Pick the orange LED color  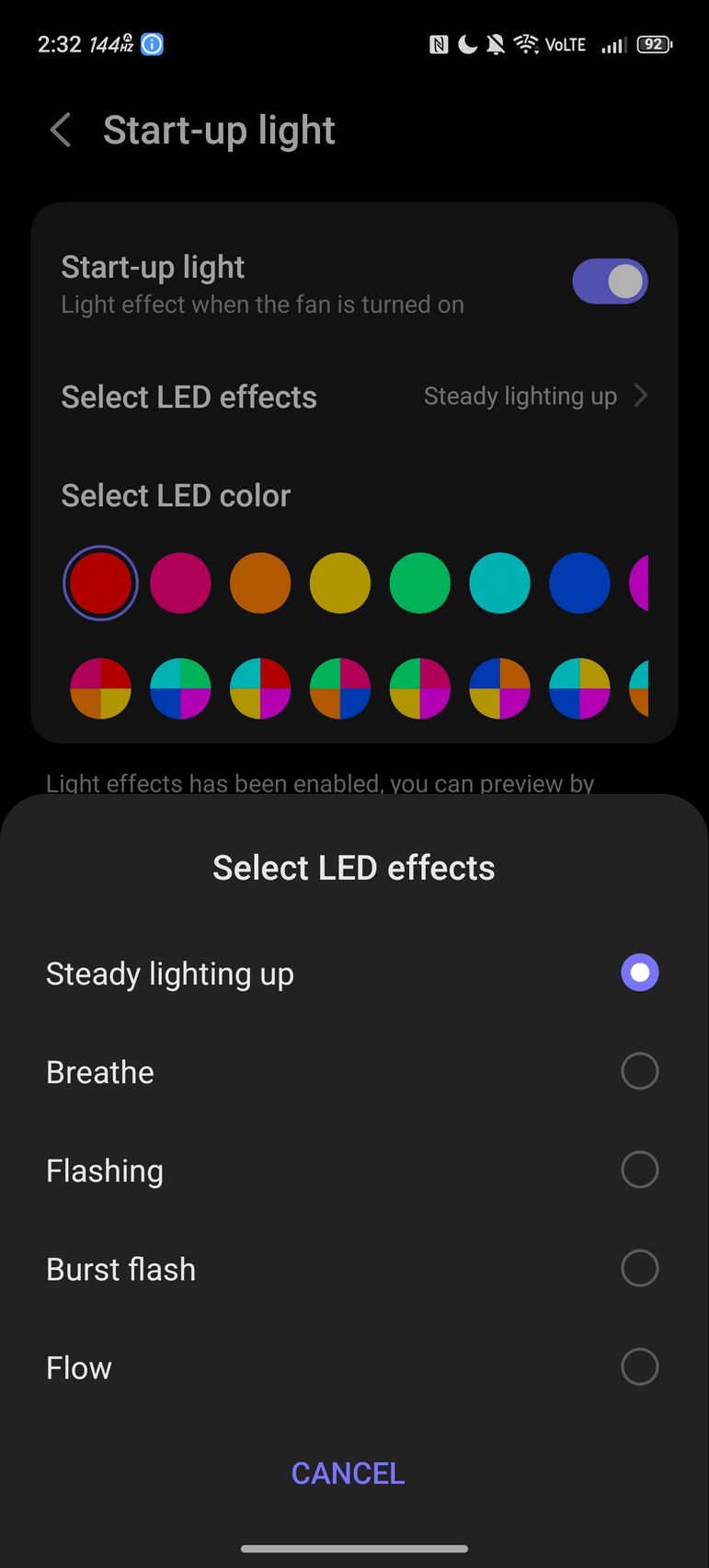[260, 583]
